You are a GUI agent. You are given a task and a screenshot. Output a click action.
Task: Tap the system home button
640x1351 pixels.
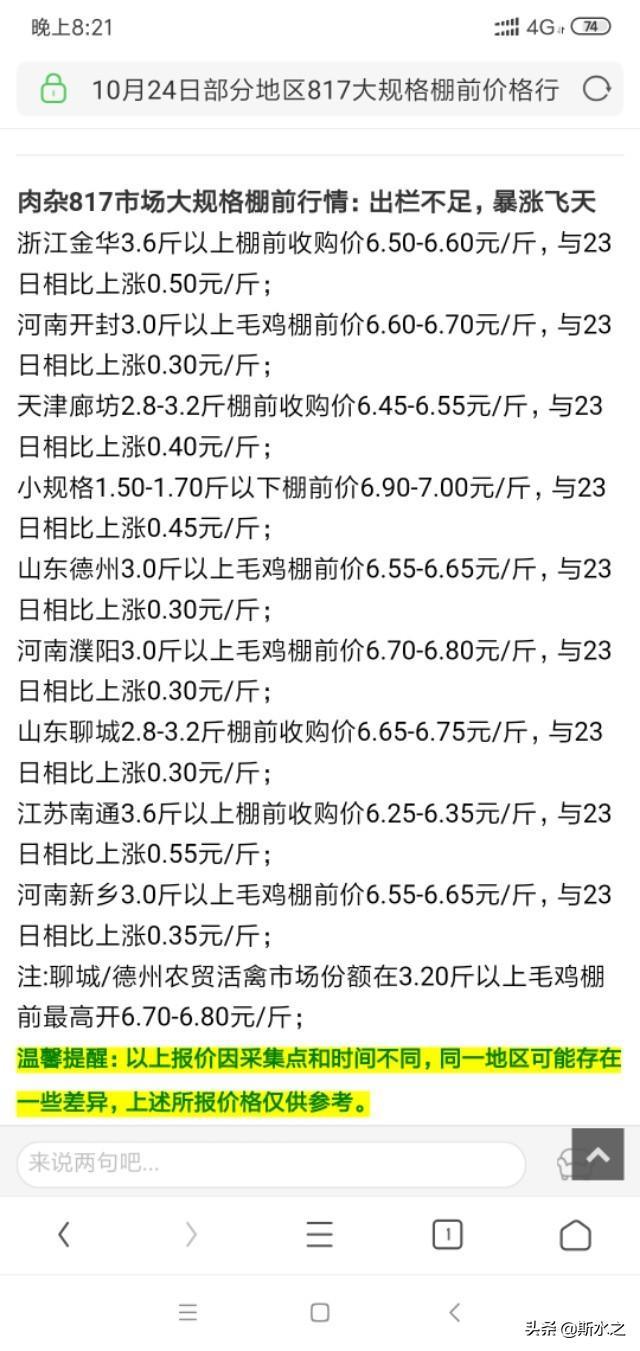point(320,1312)
